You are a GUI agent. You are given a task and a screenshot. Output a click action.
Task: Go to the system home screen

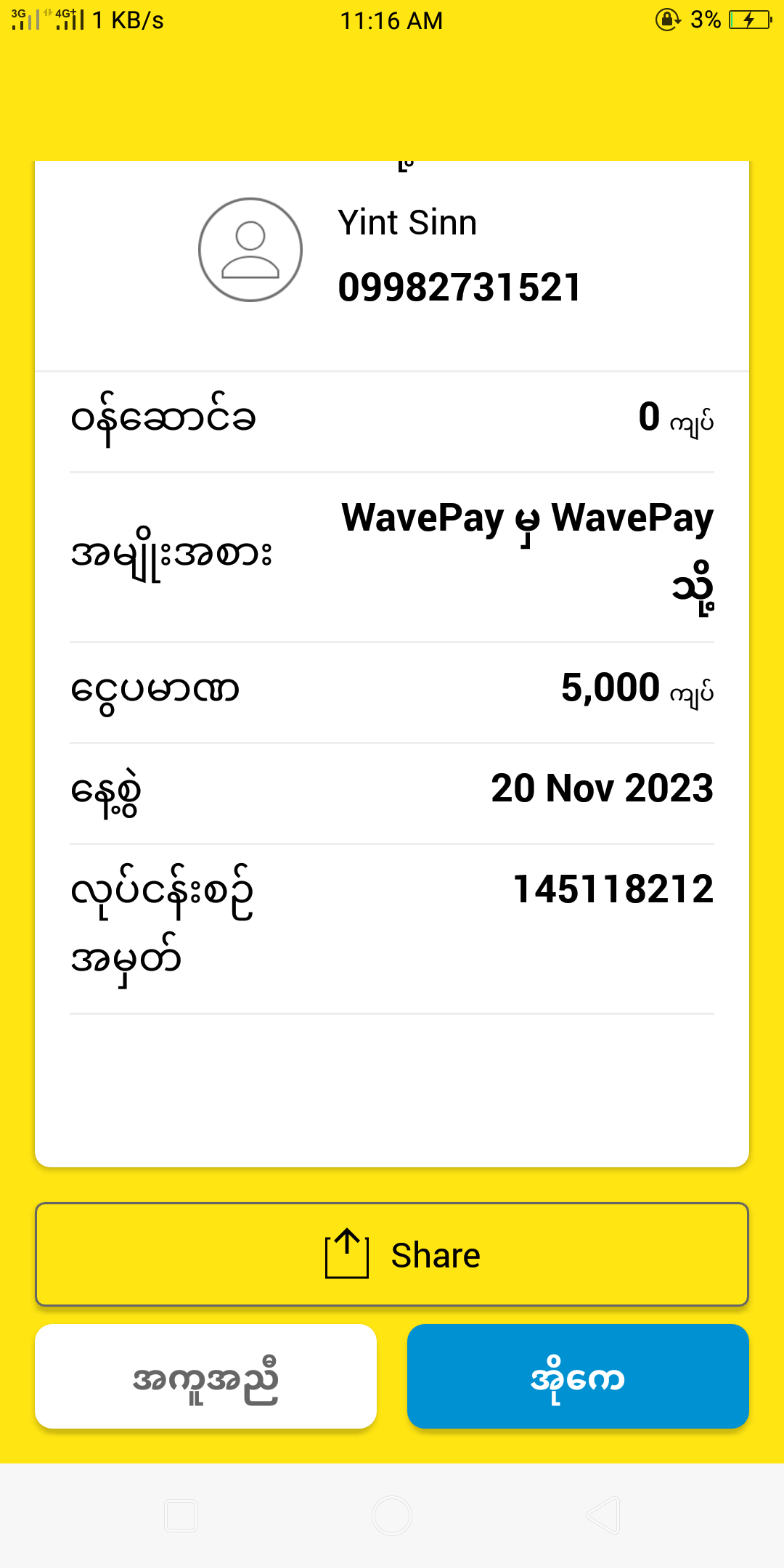[392, 1516]
